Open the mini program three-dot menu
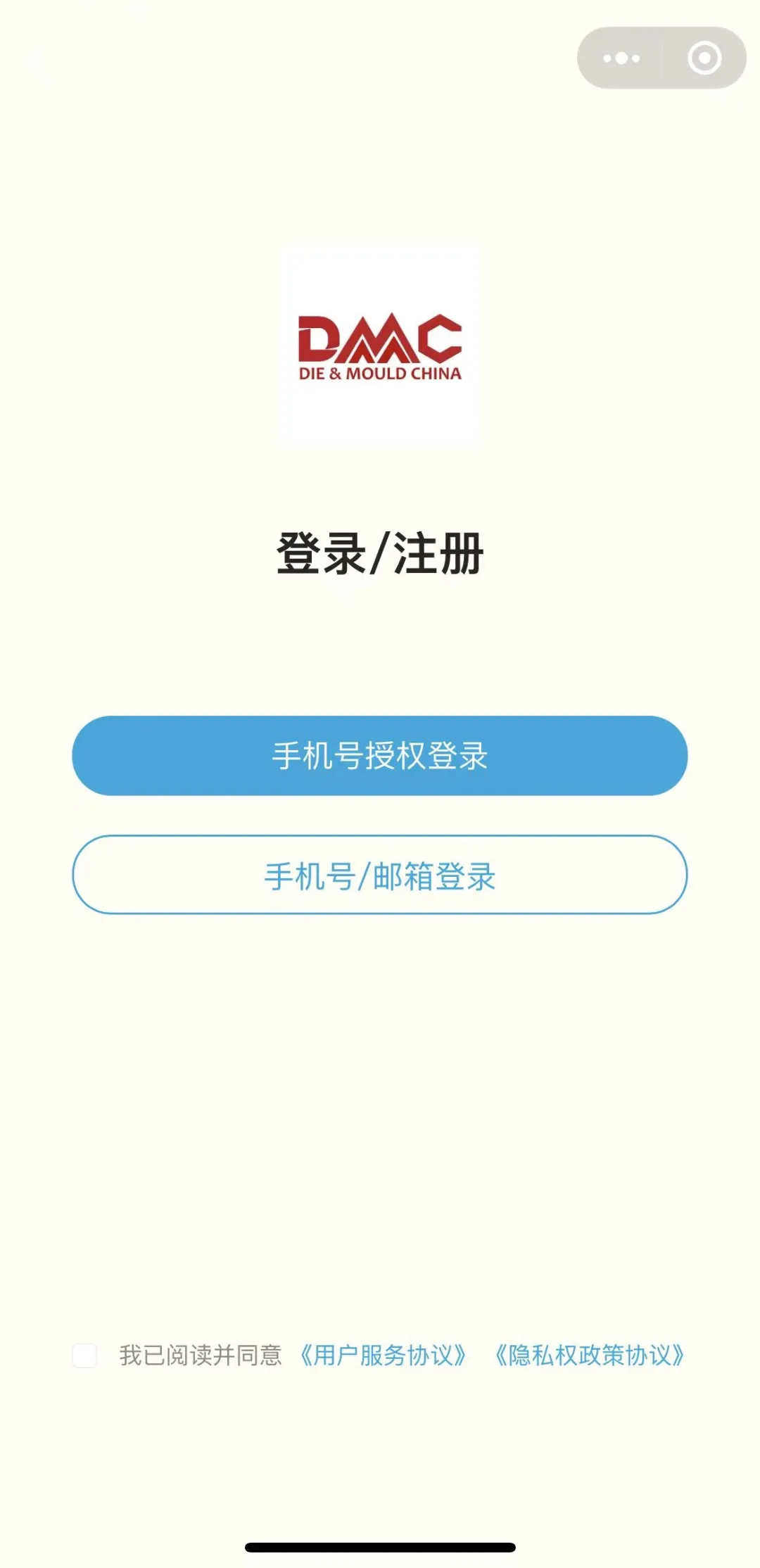 click(621, 58)
